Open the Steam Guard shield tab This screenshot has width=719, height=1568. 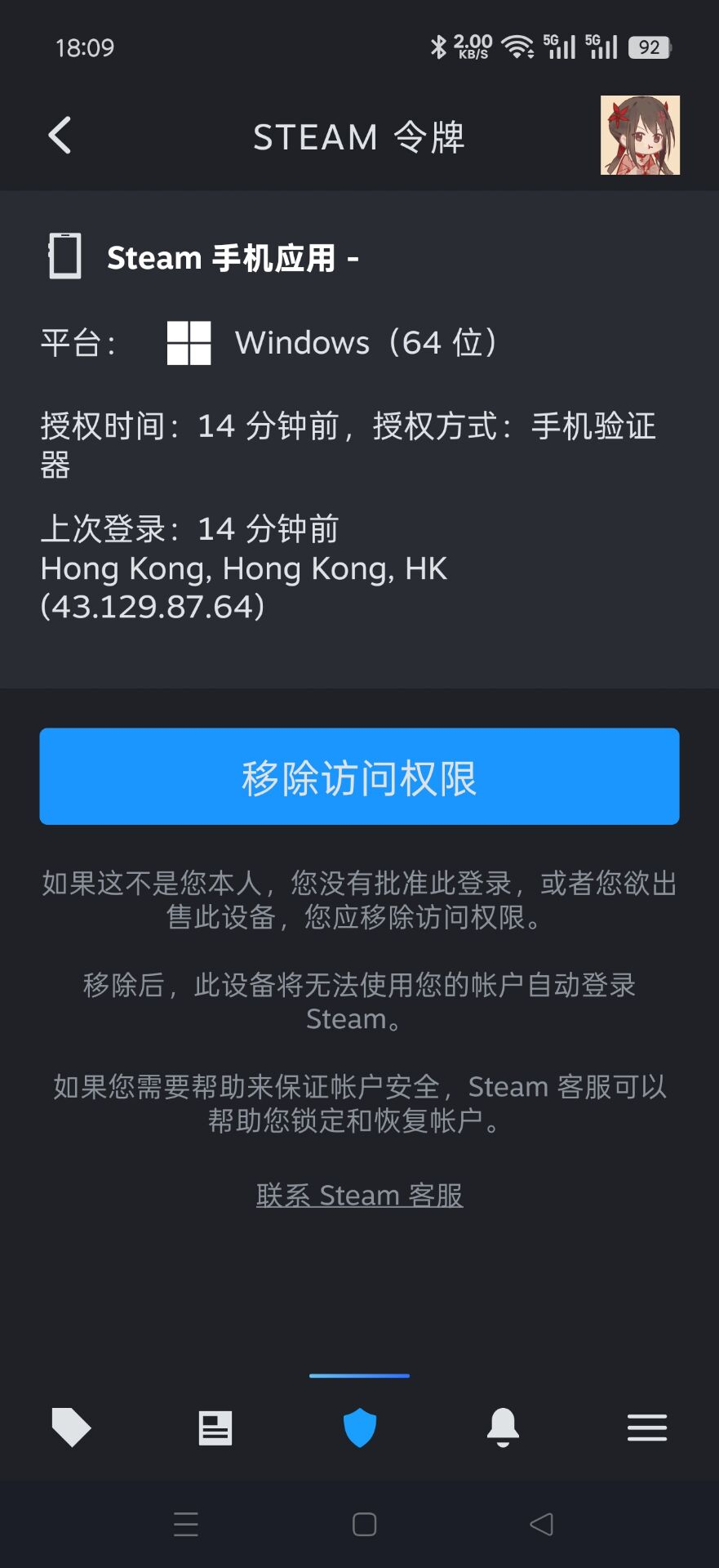[359, 1428]
